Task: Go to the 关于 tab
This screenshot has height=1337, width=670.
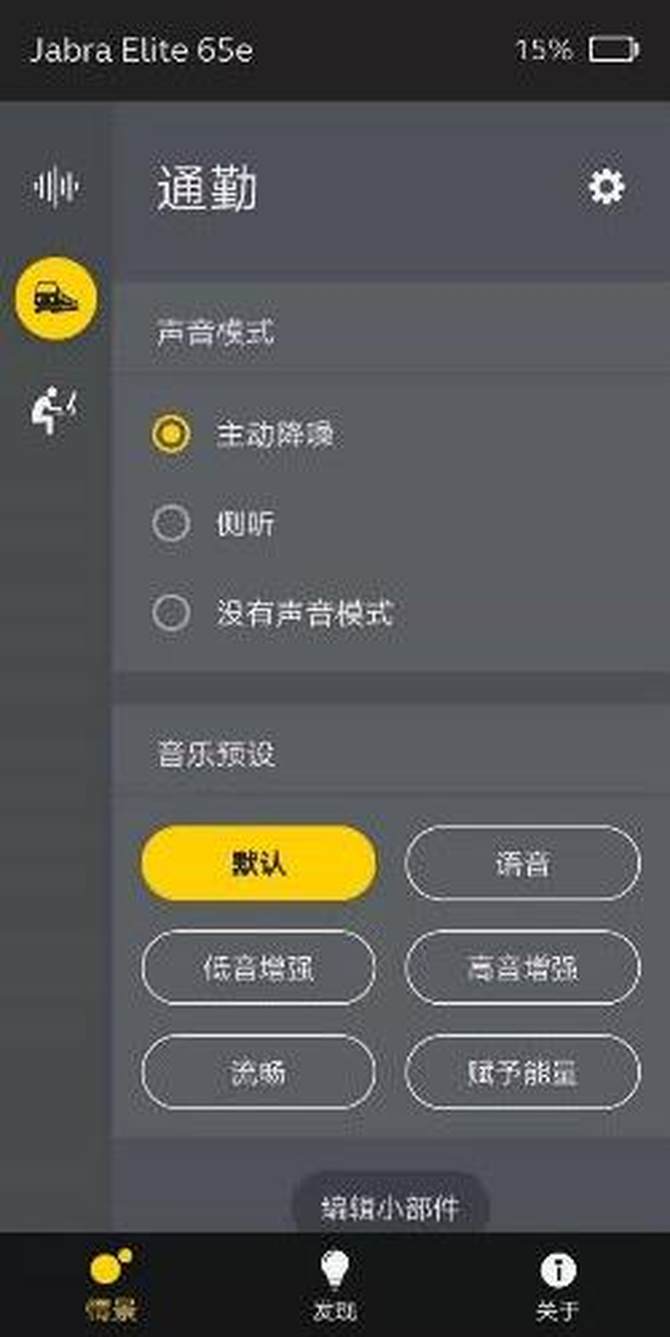Action: point(557,1284)
